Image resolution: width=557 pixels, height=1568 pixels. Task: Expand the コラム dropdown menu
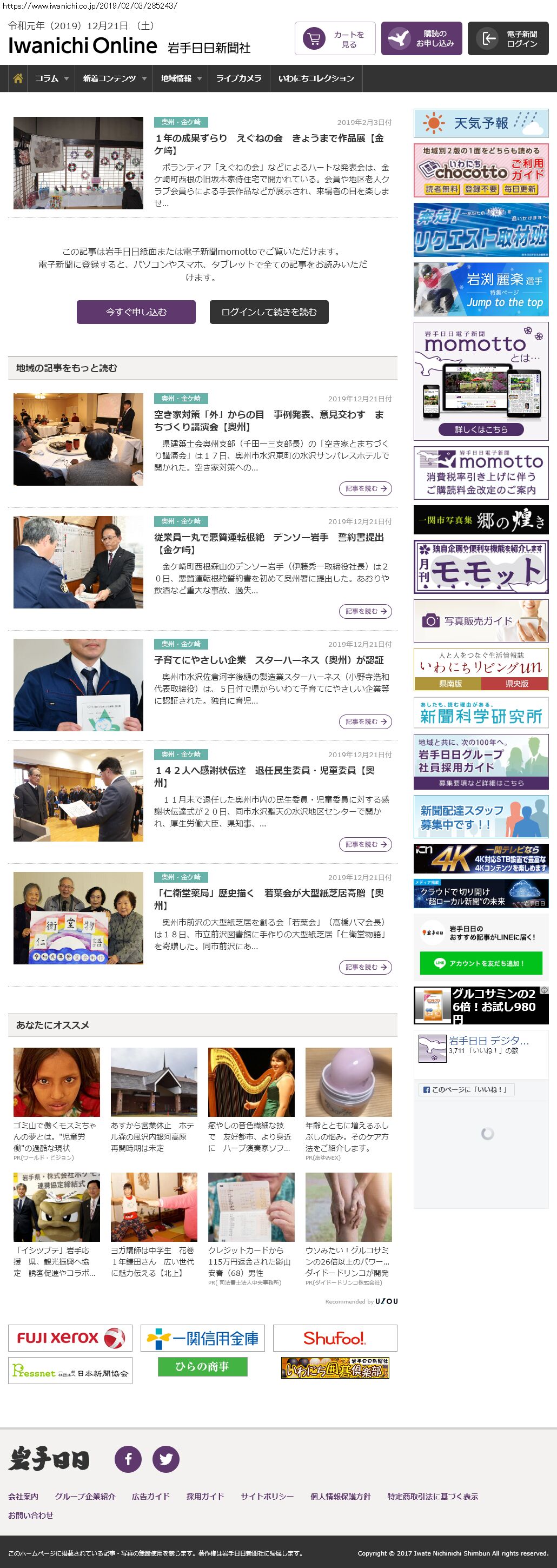click(x=52, y=78)
